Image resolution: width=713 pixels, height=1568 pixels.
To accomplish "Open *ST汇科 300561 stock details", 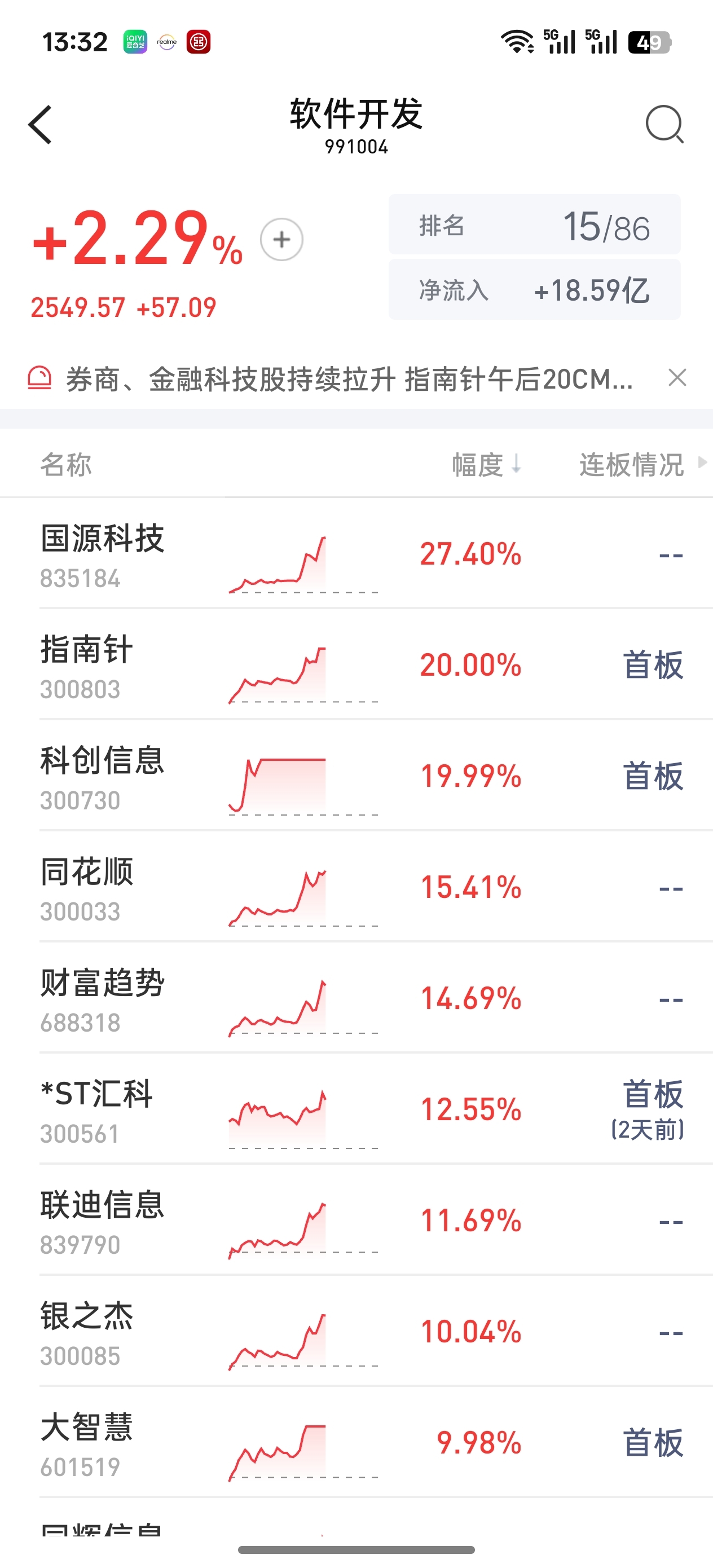I will [x=356, y=1109].
